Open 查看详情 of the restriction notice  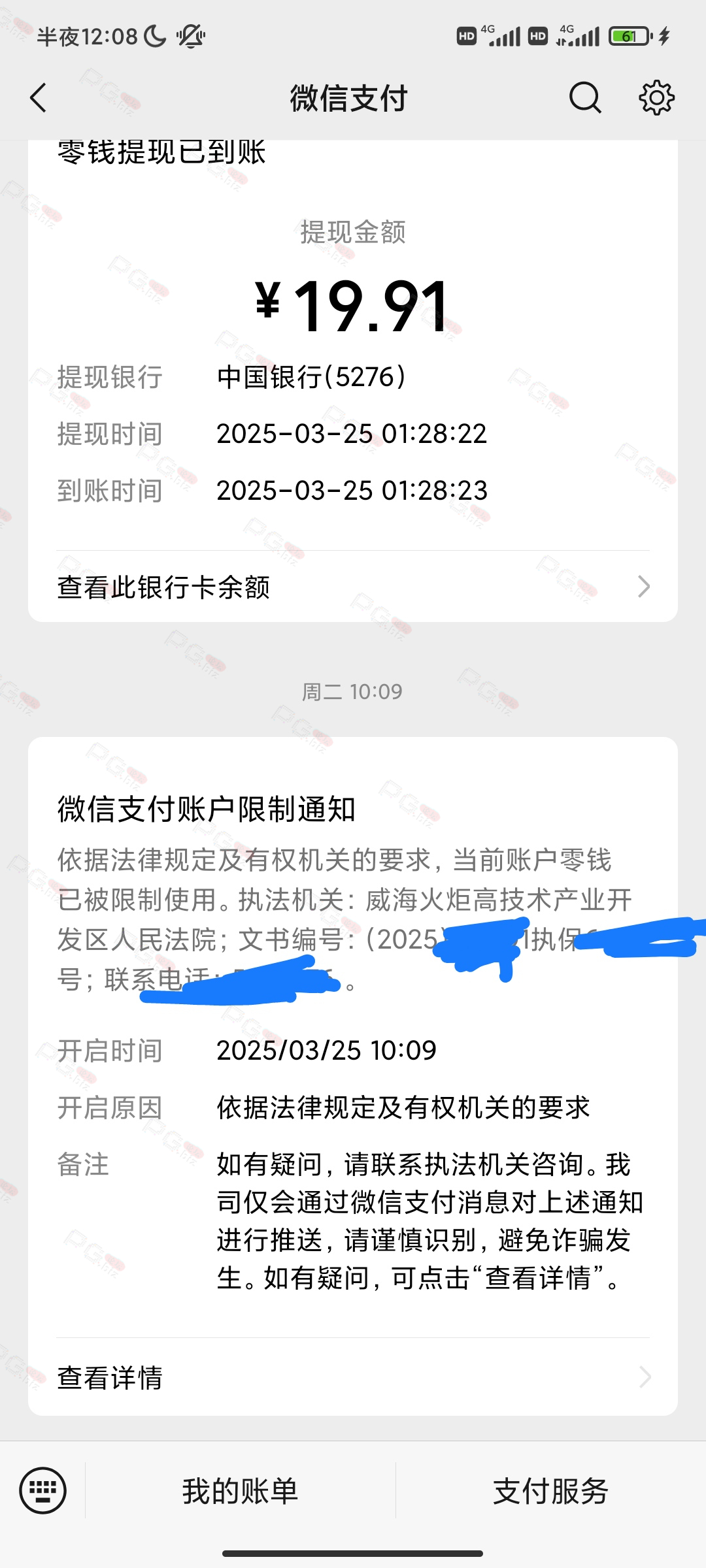(353, 1377)
